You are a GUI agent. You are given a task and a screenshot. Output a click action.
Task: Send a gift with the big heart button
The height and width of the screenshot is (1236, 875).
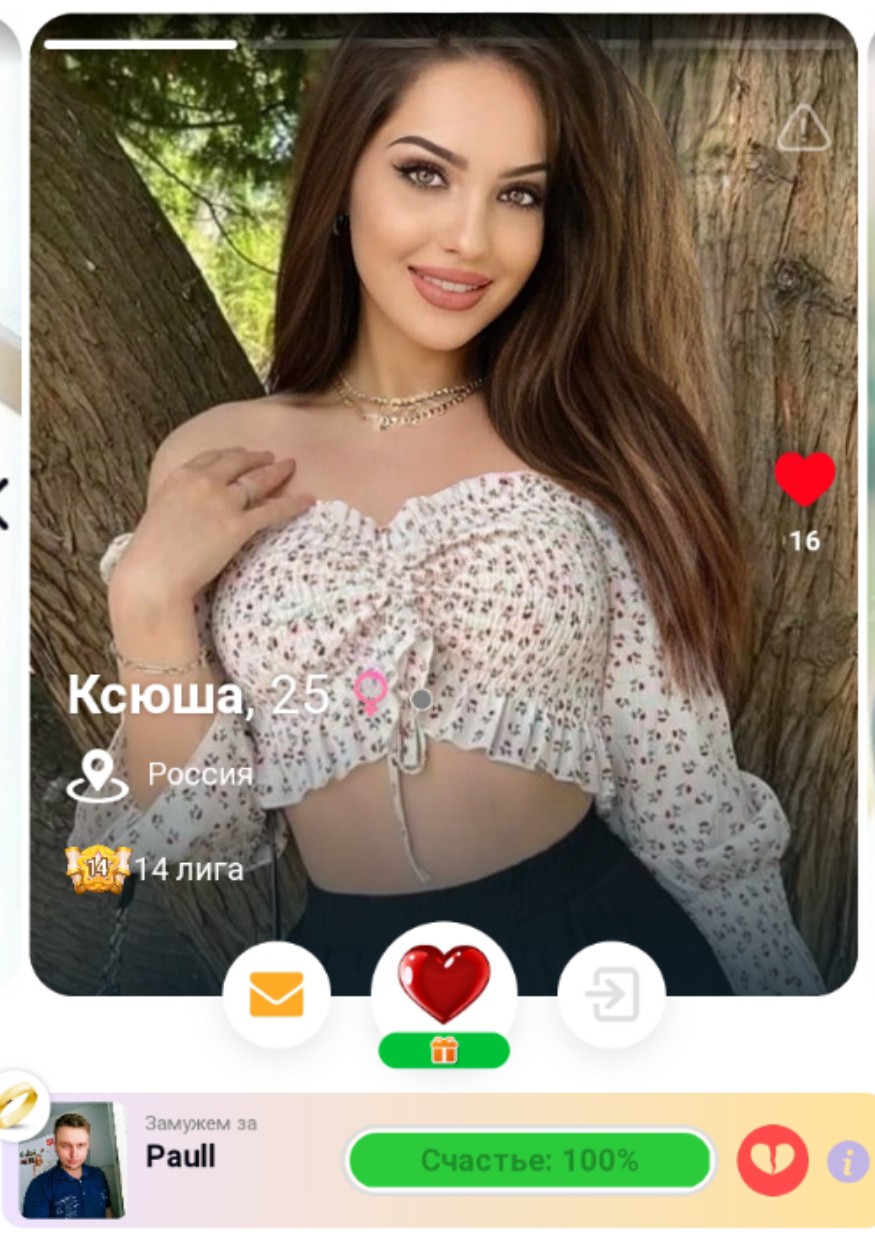(444, 984)
